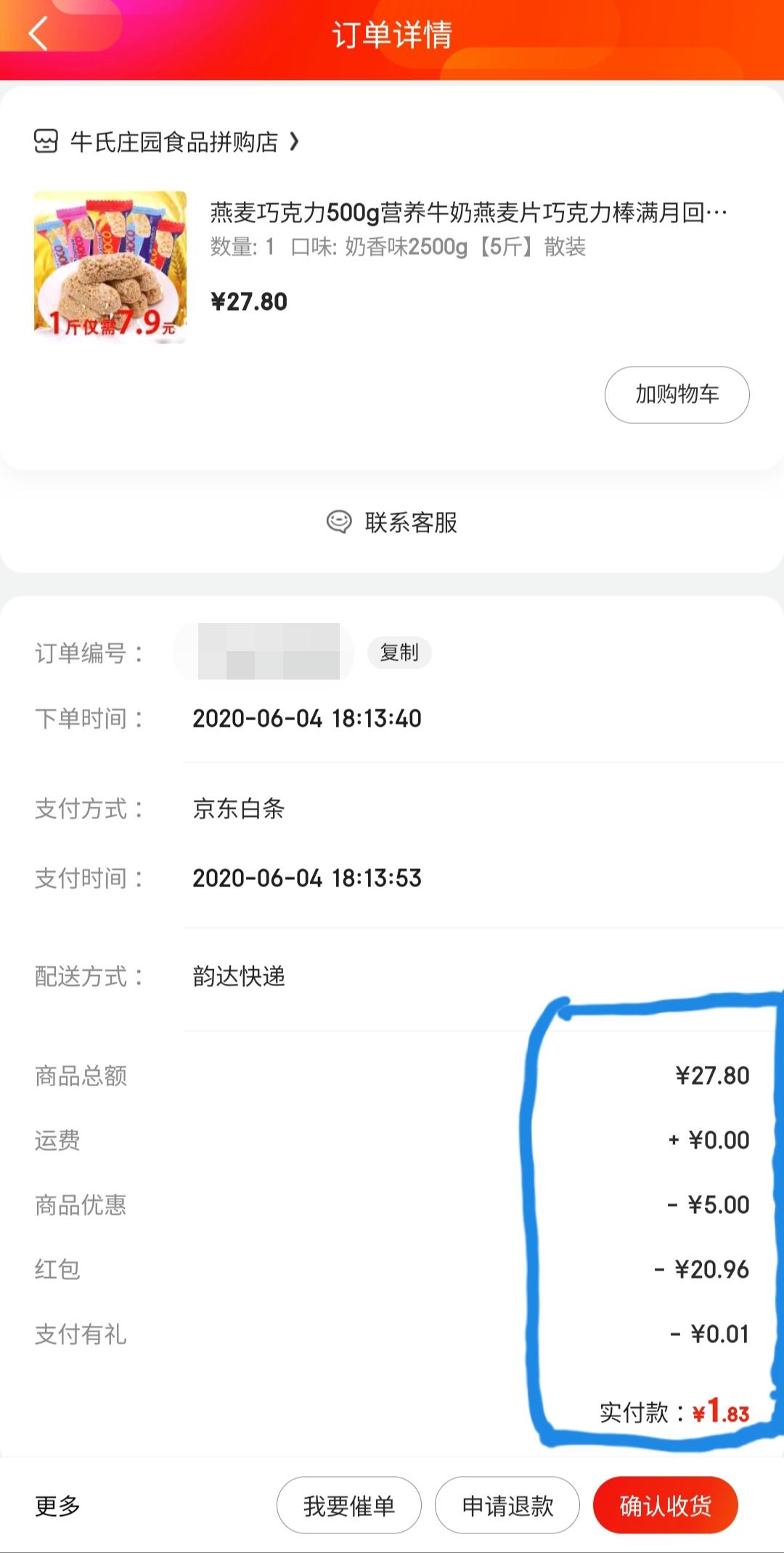
Task: Tap 申请退款 to request a refund
Action: click(x=507, y=1505)
